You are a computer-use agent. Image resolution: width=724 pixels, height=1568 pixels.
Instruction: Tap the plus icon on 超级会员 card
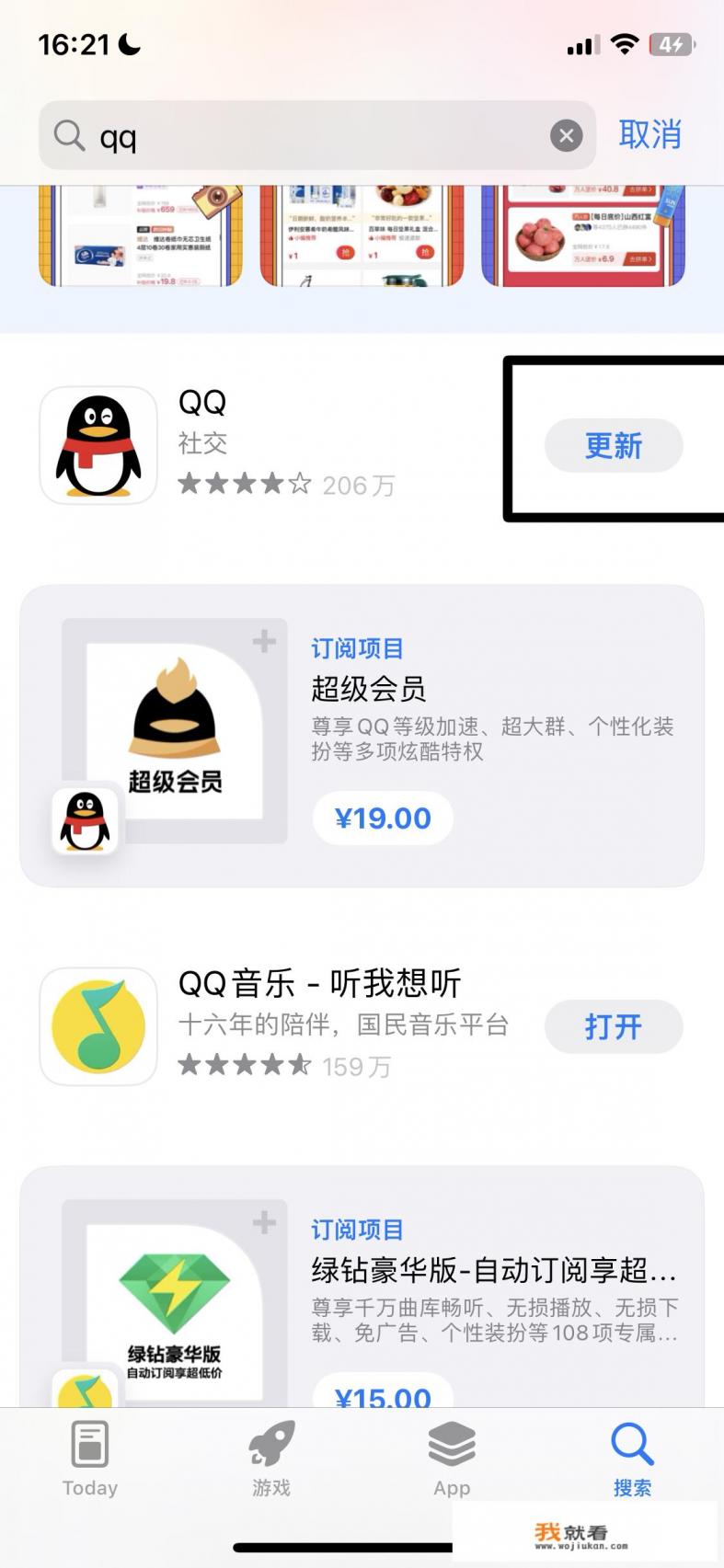[263, 639]
